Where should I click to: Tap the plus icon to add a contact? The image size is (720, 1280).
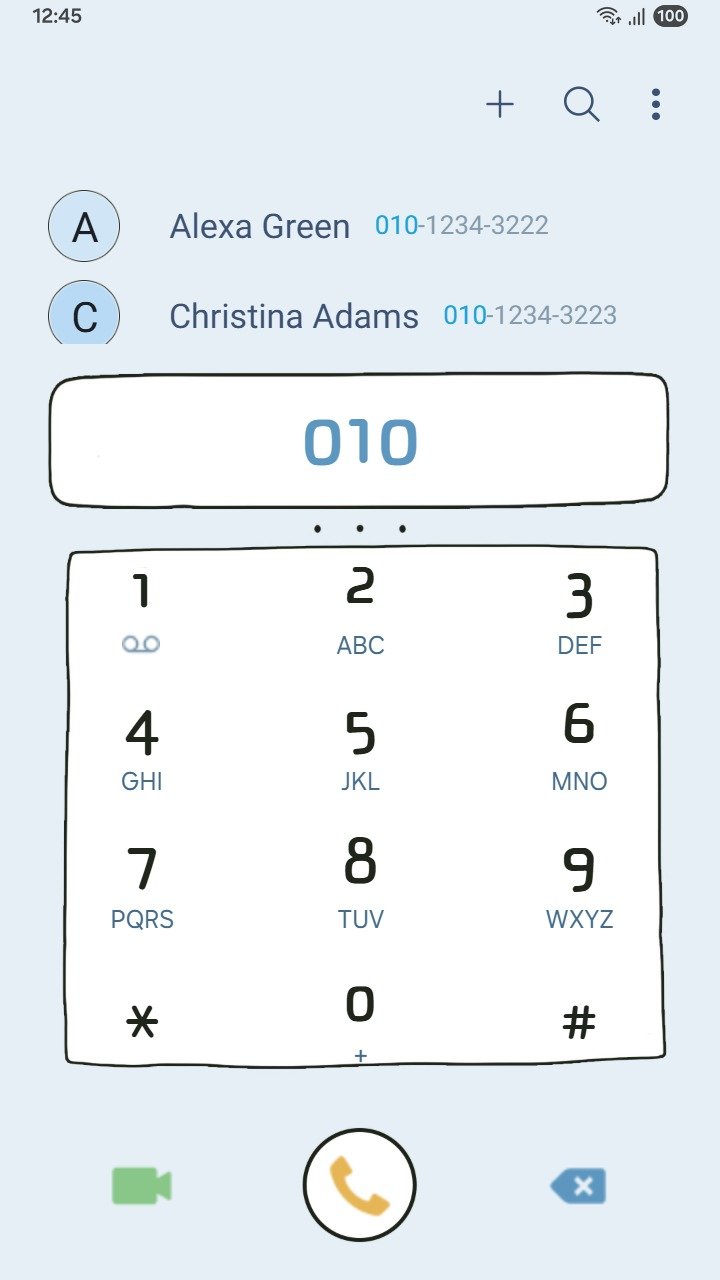coord(500,104)
